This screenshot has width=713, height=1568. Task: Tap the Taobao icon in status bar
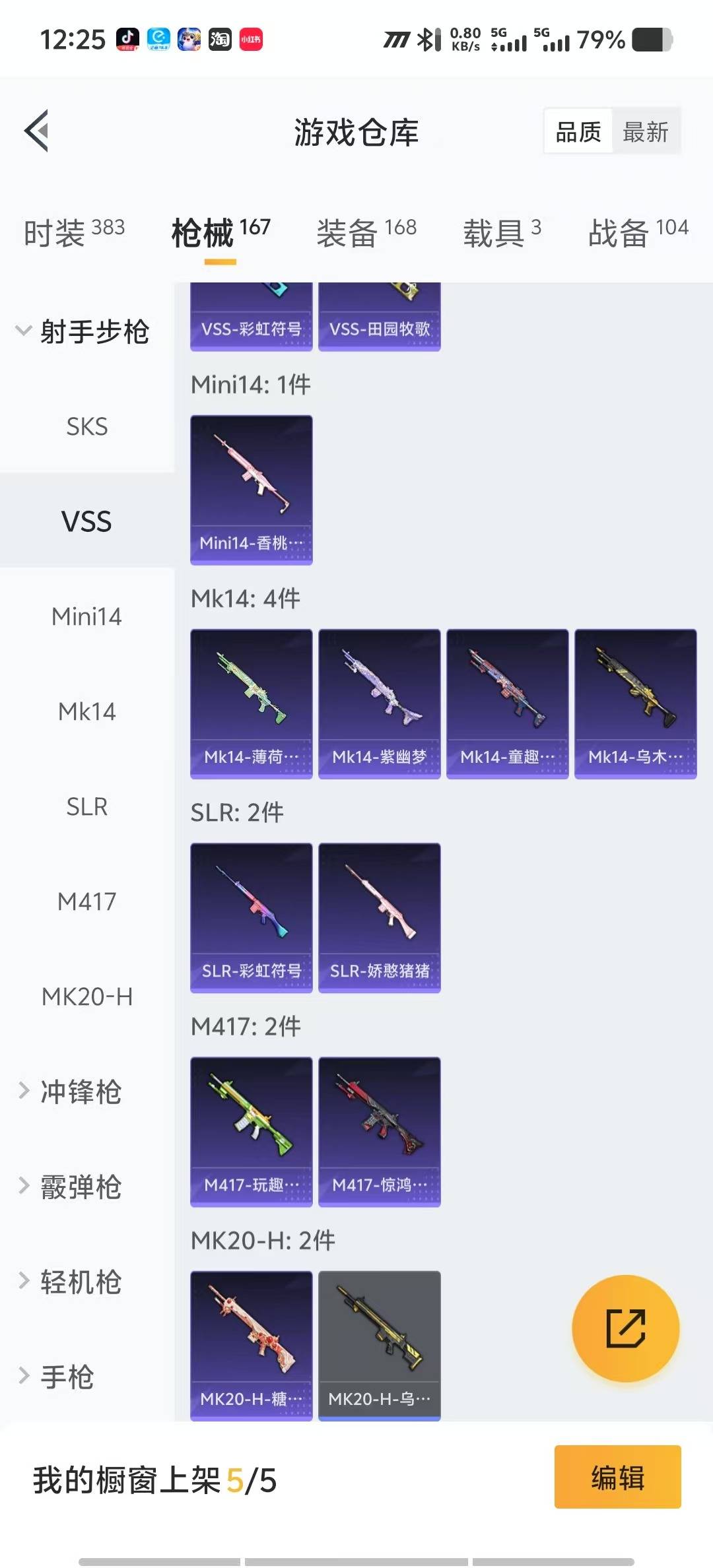220,40
